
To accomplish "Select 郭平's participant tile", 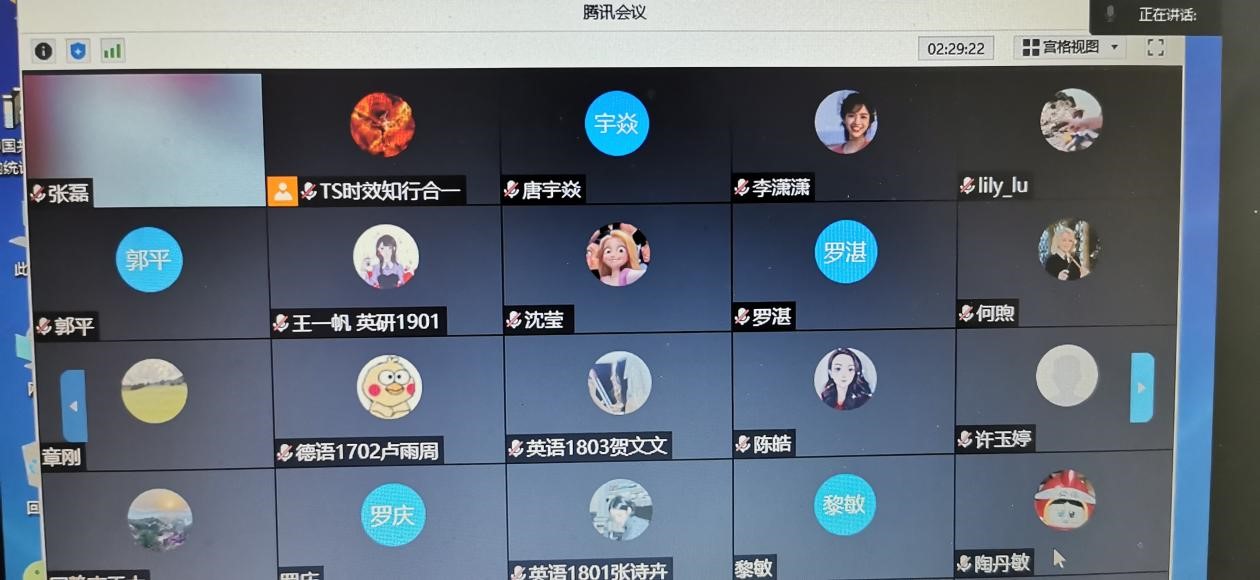I will click(x=149, y=270).
